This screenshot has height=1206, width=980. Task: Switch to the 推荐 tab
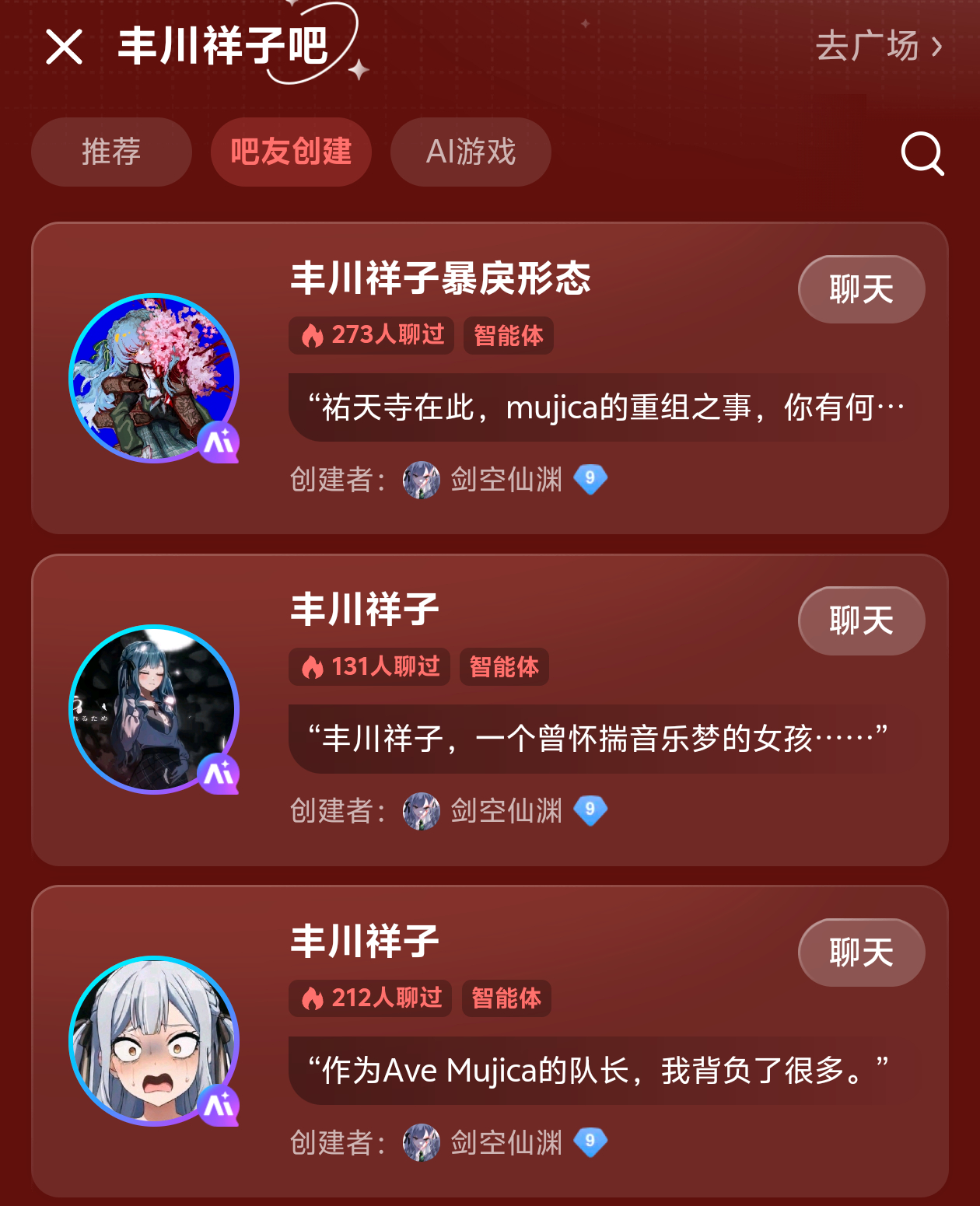[x=111, y=152]
